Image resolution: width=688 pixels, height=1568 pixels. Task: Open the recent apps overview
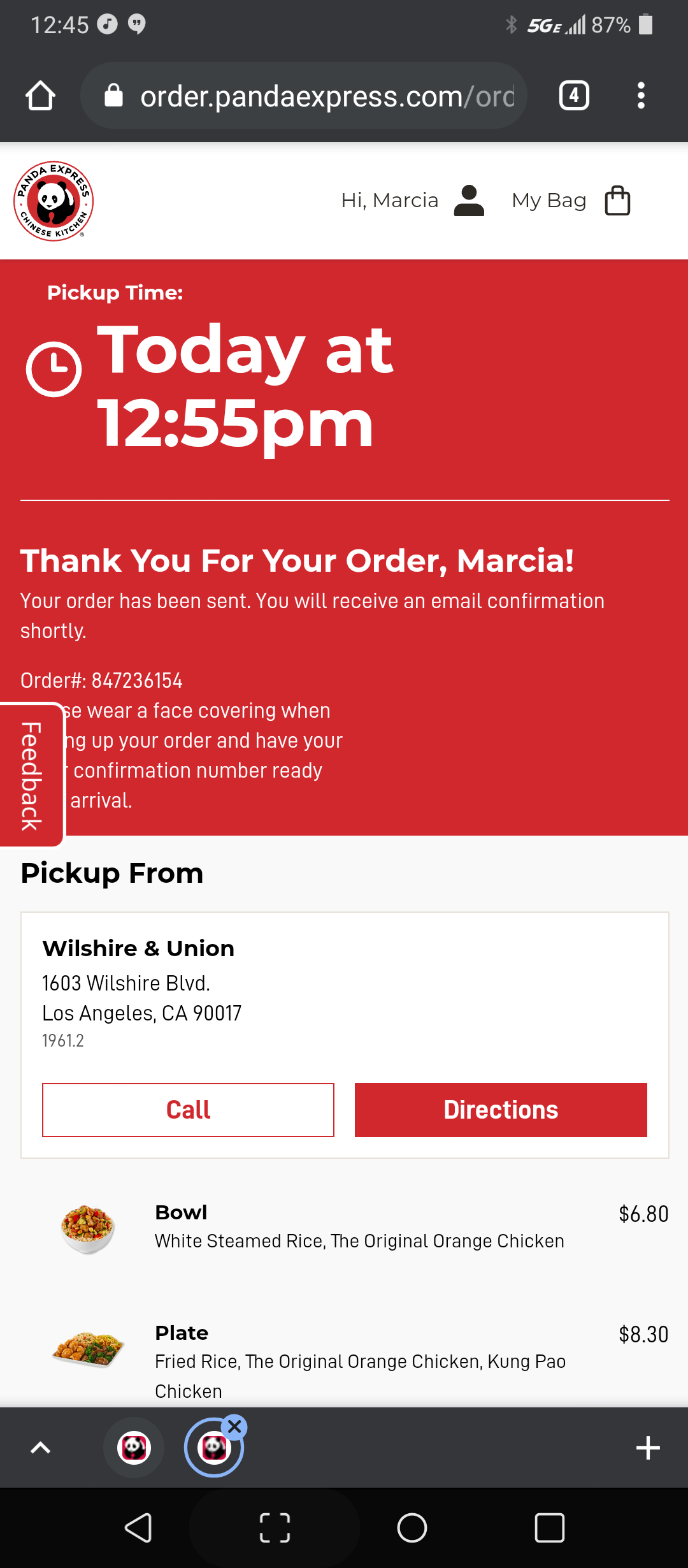(549, 1527)
